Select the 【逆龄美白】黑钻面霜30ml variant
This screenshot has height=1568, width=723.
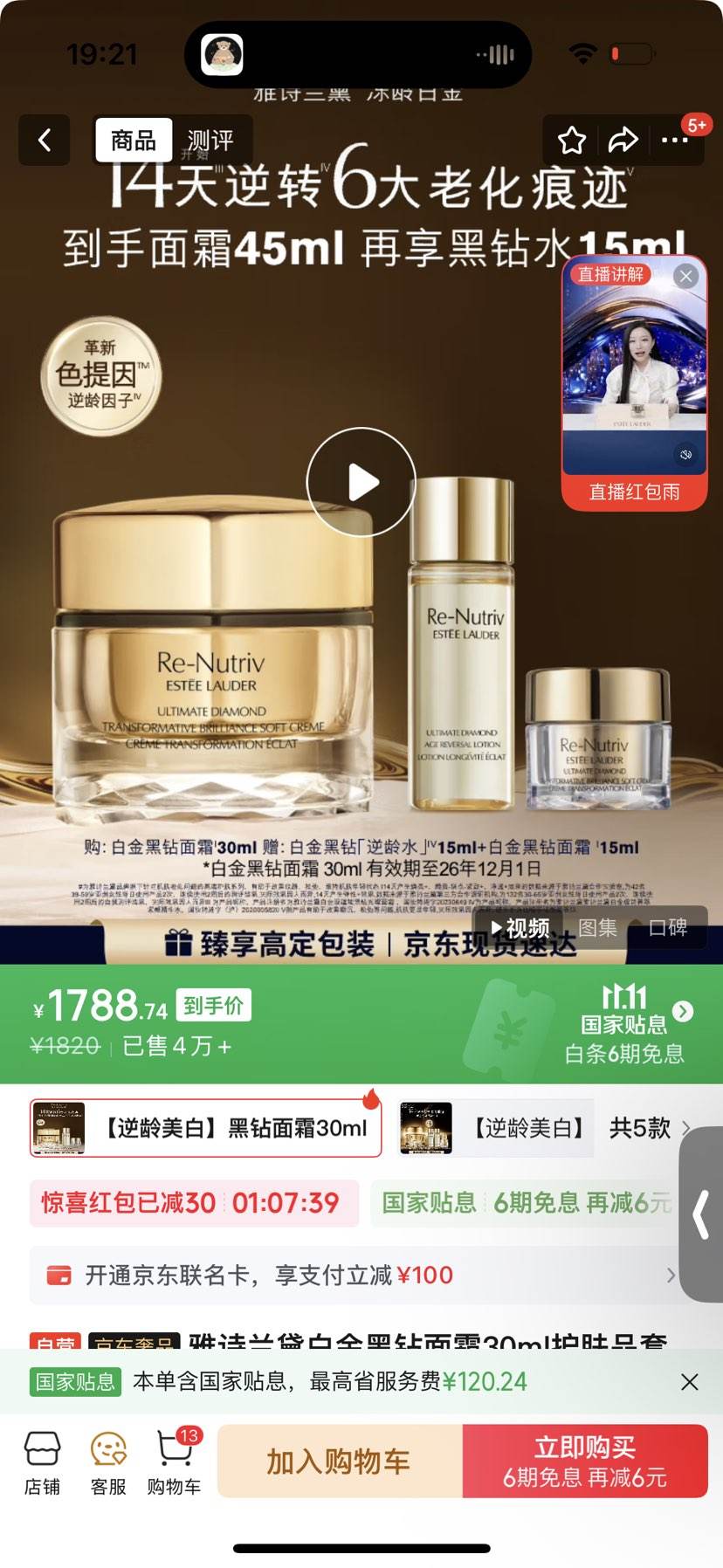[x=205, y=1127]
